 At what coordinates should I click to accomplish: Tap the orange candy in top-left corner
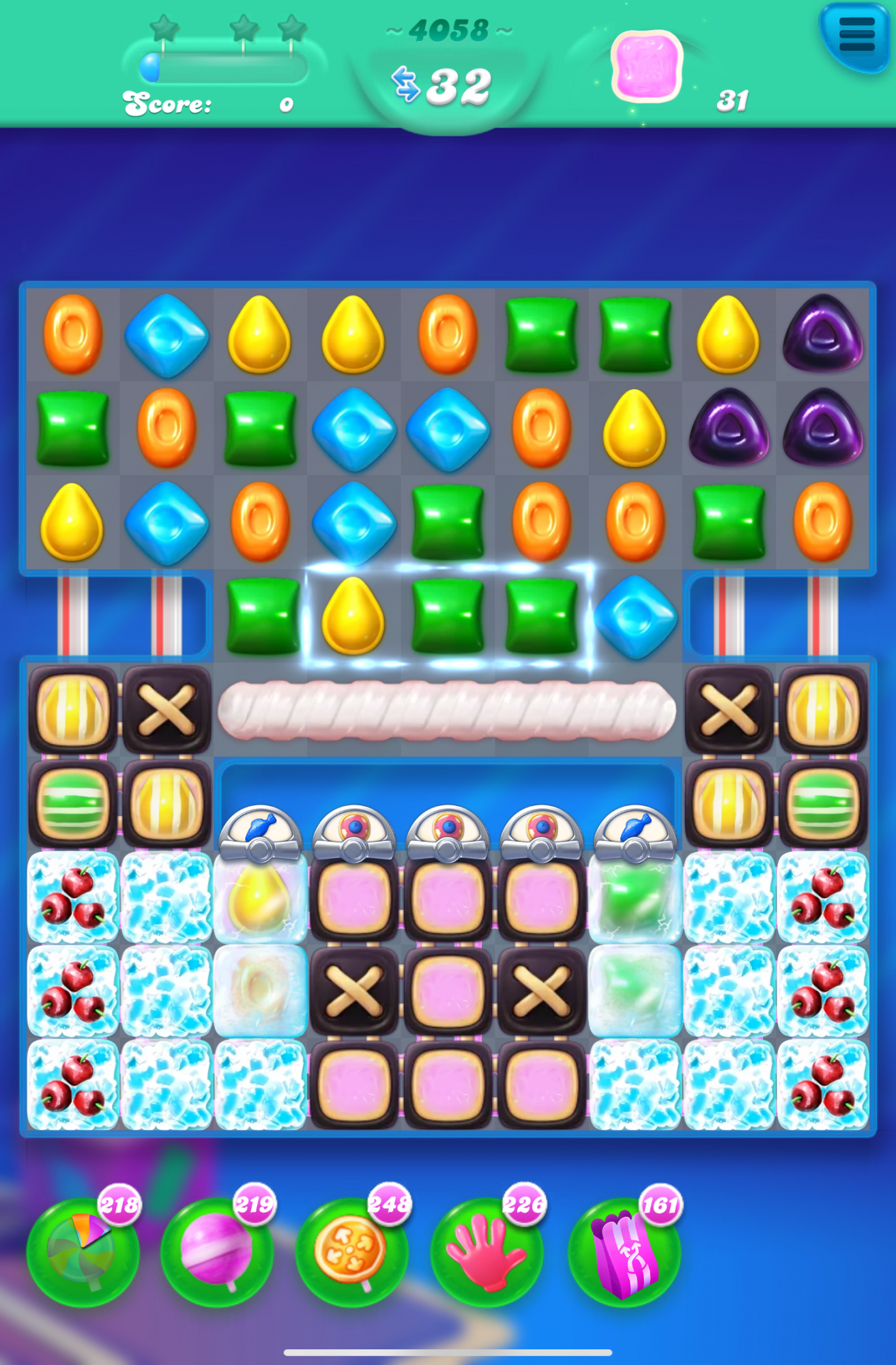coord(73,334)
